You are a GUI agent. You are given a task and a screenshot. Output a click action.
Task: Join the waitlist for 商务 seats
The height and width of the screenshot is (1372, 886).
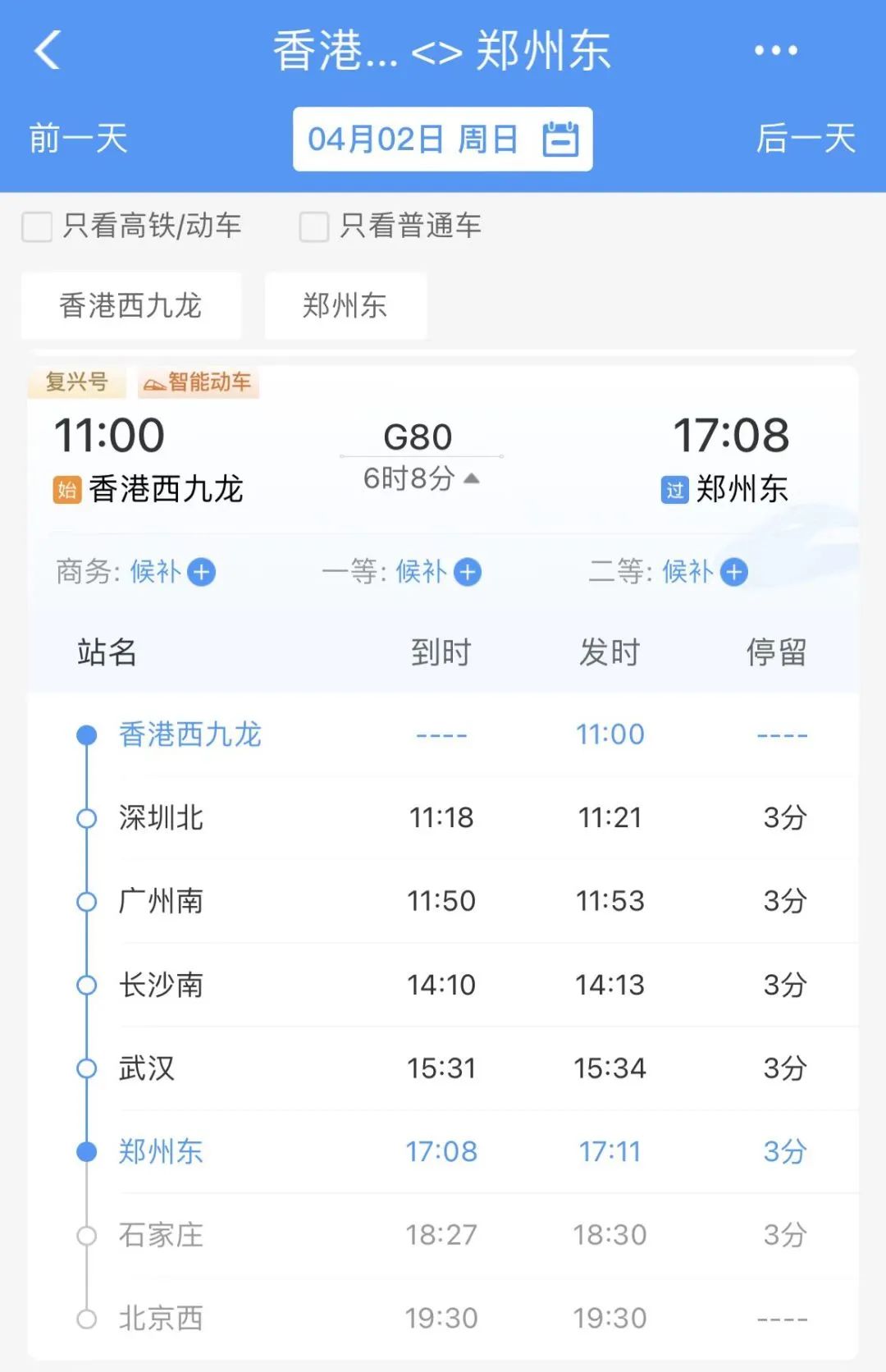[x=201, y=572]
